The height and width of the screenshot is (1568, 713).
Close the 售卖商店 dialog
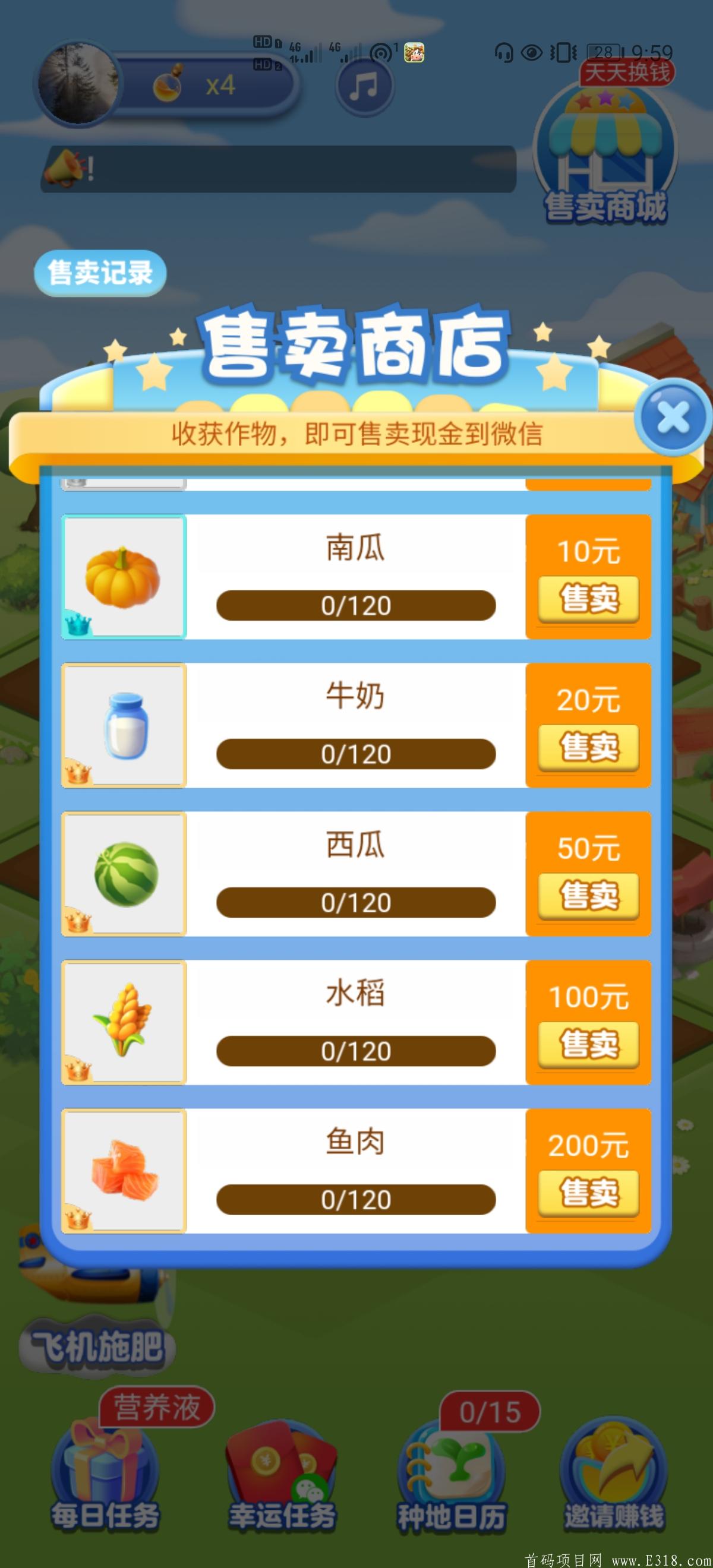pos(673,418)
